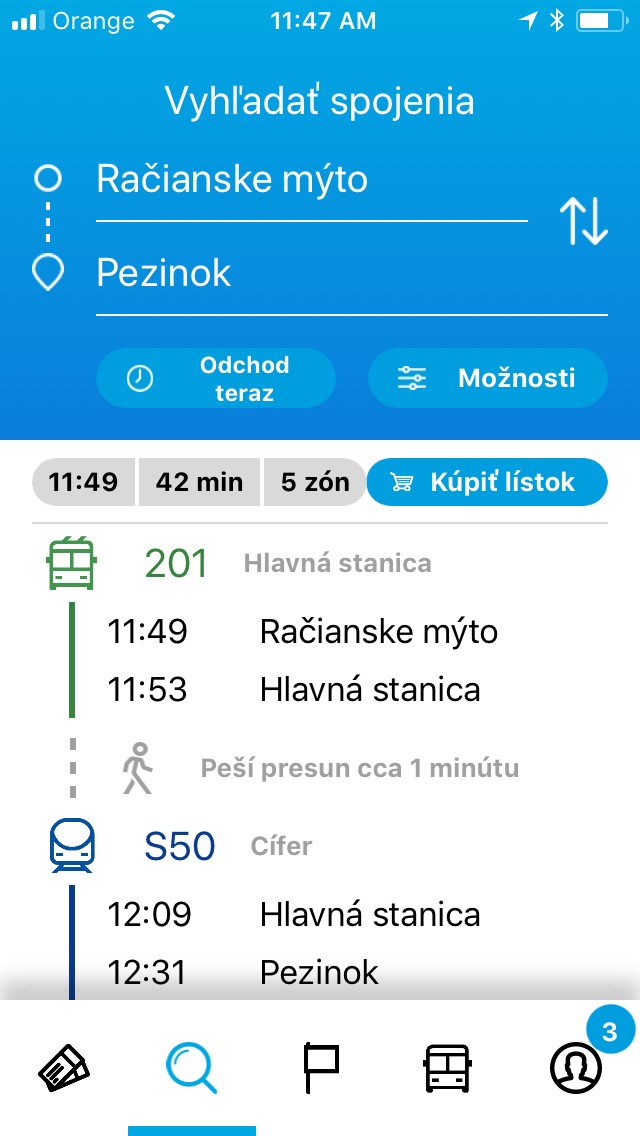The width and height of the screenshot is (640, 1136).
Task: Swap origin and destination stops
Action: (x=583, y=222)
